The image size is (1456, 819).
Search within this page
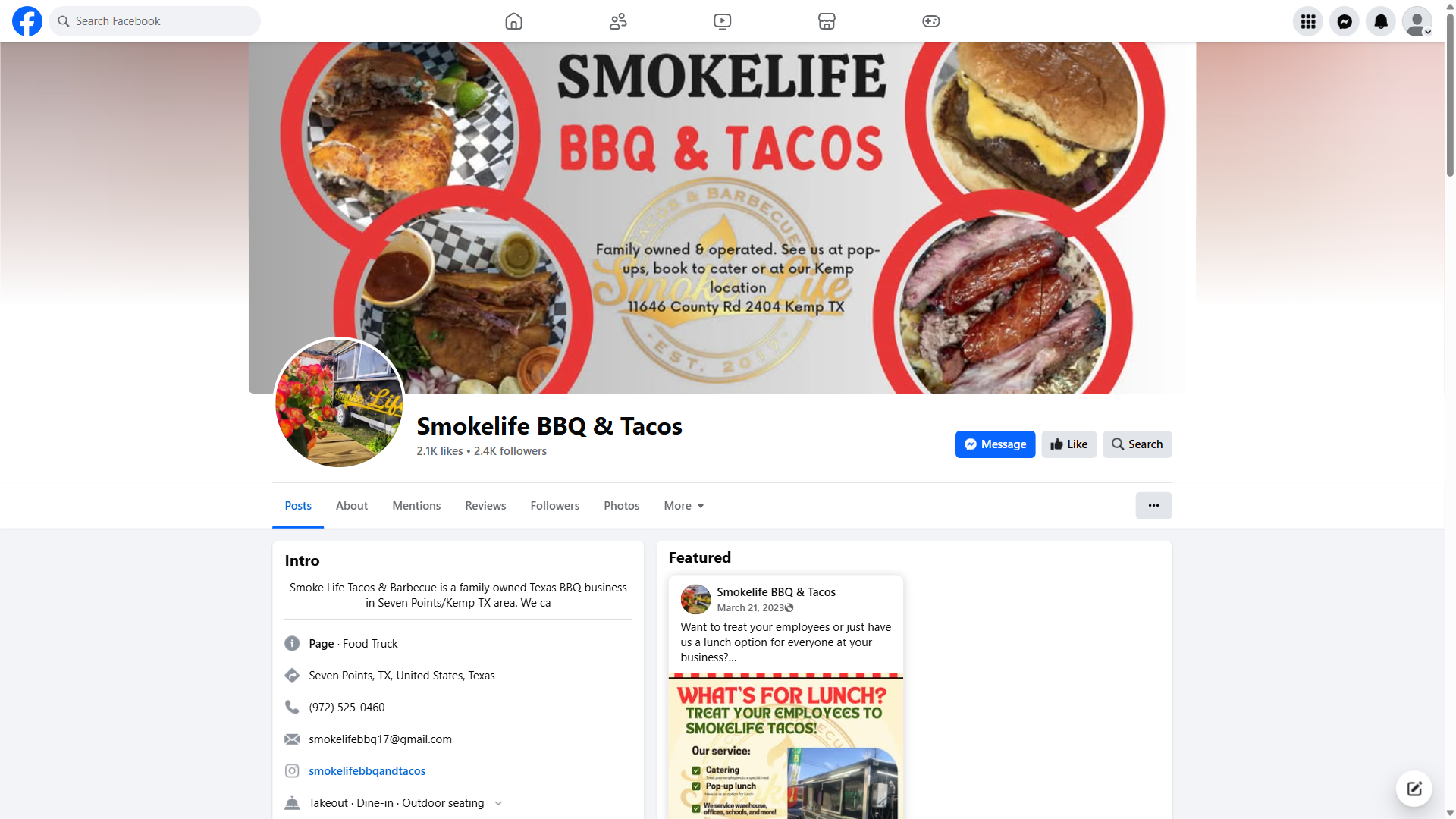(1136, 444)
